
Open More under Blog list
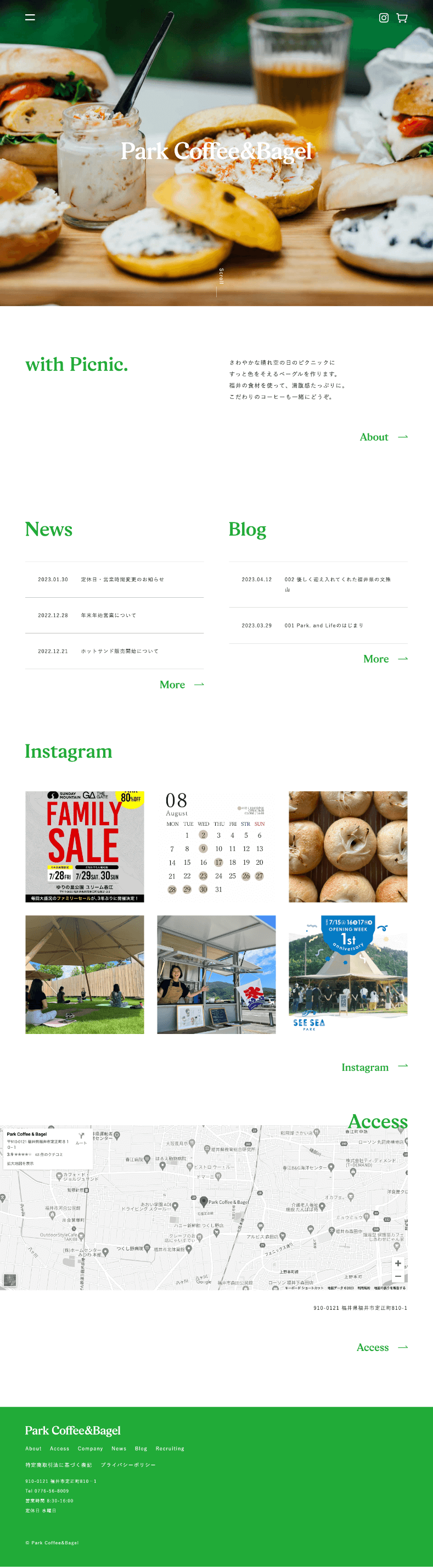tap(385, 659)
